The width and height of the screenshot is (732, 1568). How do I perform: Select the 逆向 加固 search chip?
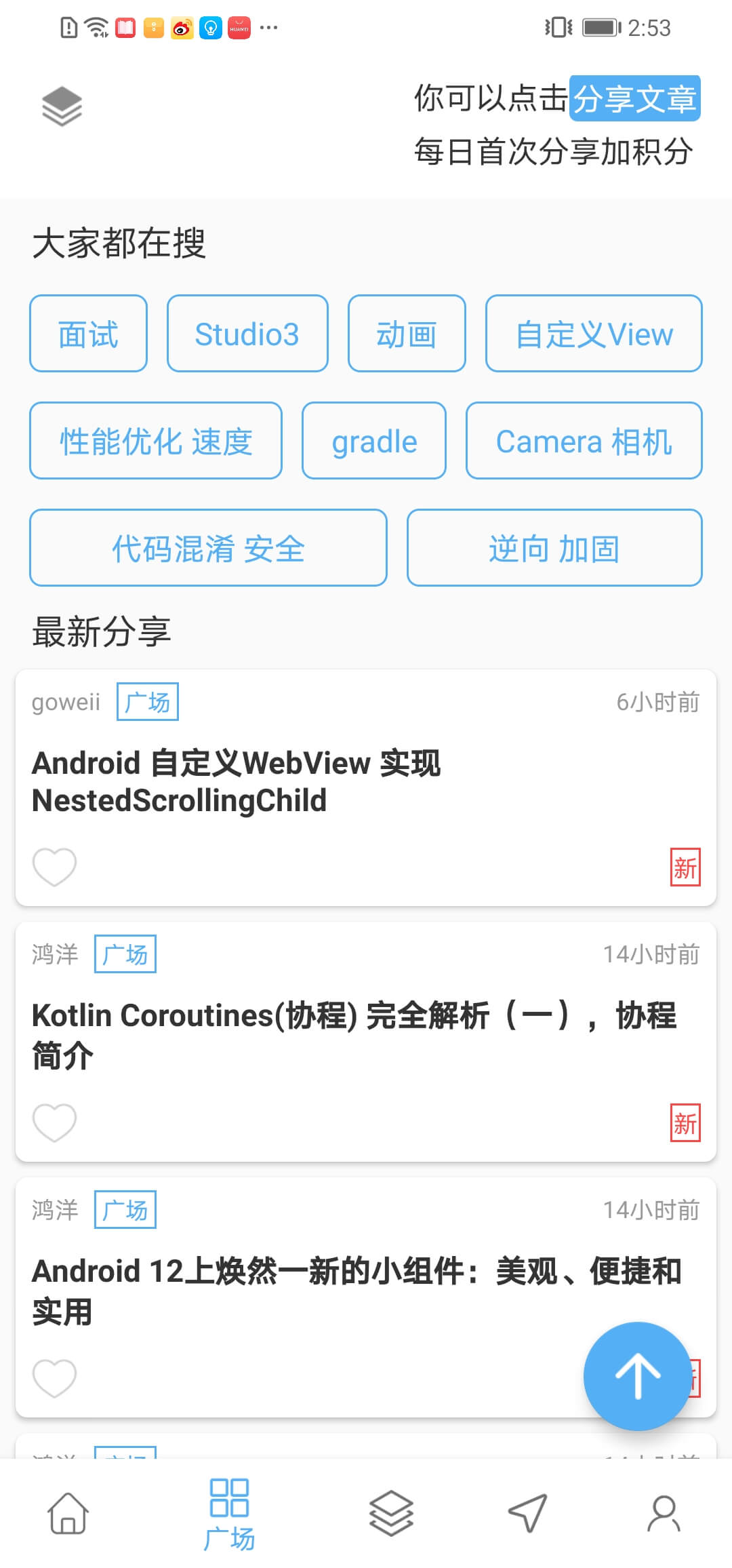554,548
